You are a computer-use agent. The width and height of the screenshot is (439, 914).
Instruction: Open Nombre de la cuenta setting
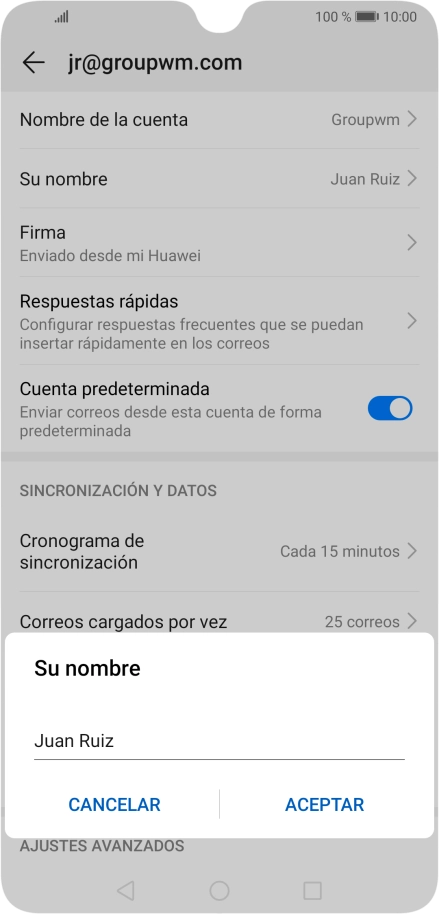219,119
